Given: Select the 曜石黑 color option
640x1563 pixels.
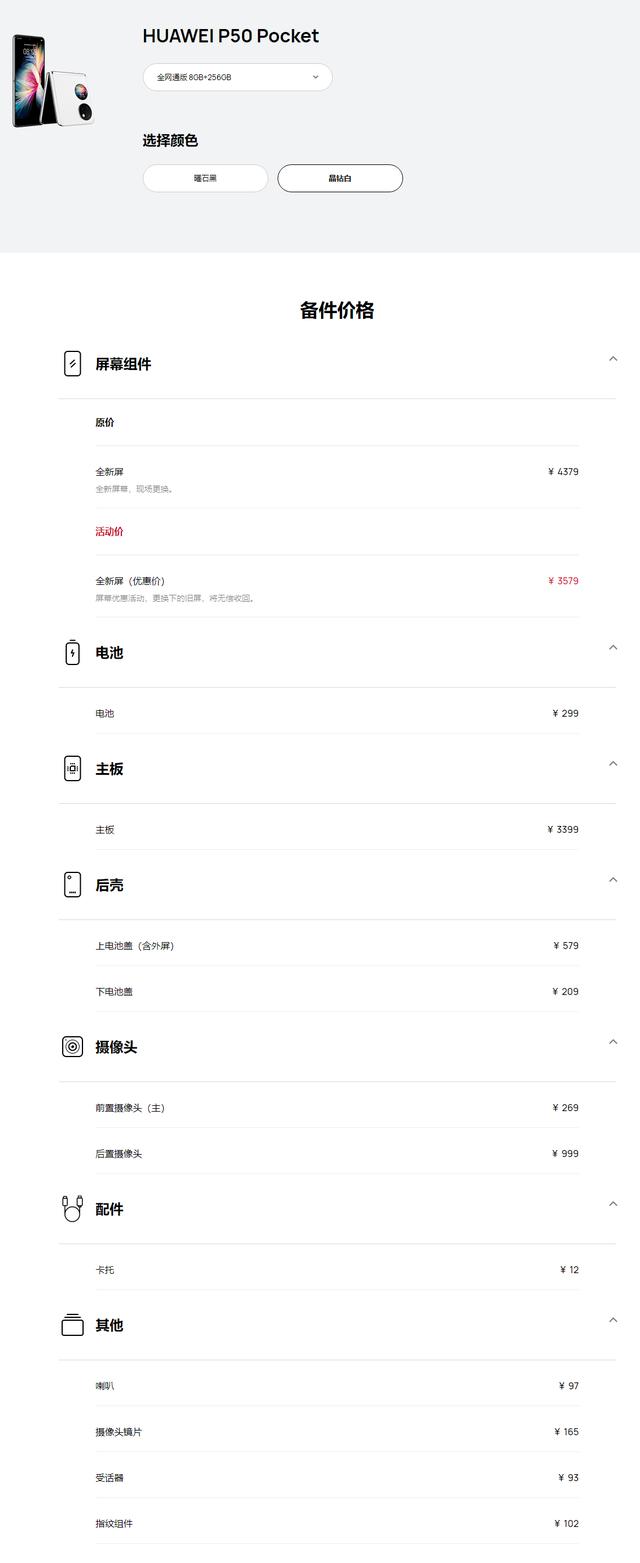Looking at the screenshot, I should tap(205, 178).
